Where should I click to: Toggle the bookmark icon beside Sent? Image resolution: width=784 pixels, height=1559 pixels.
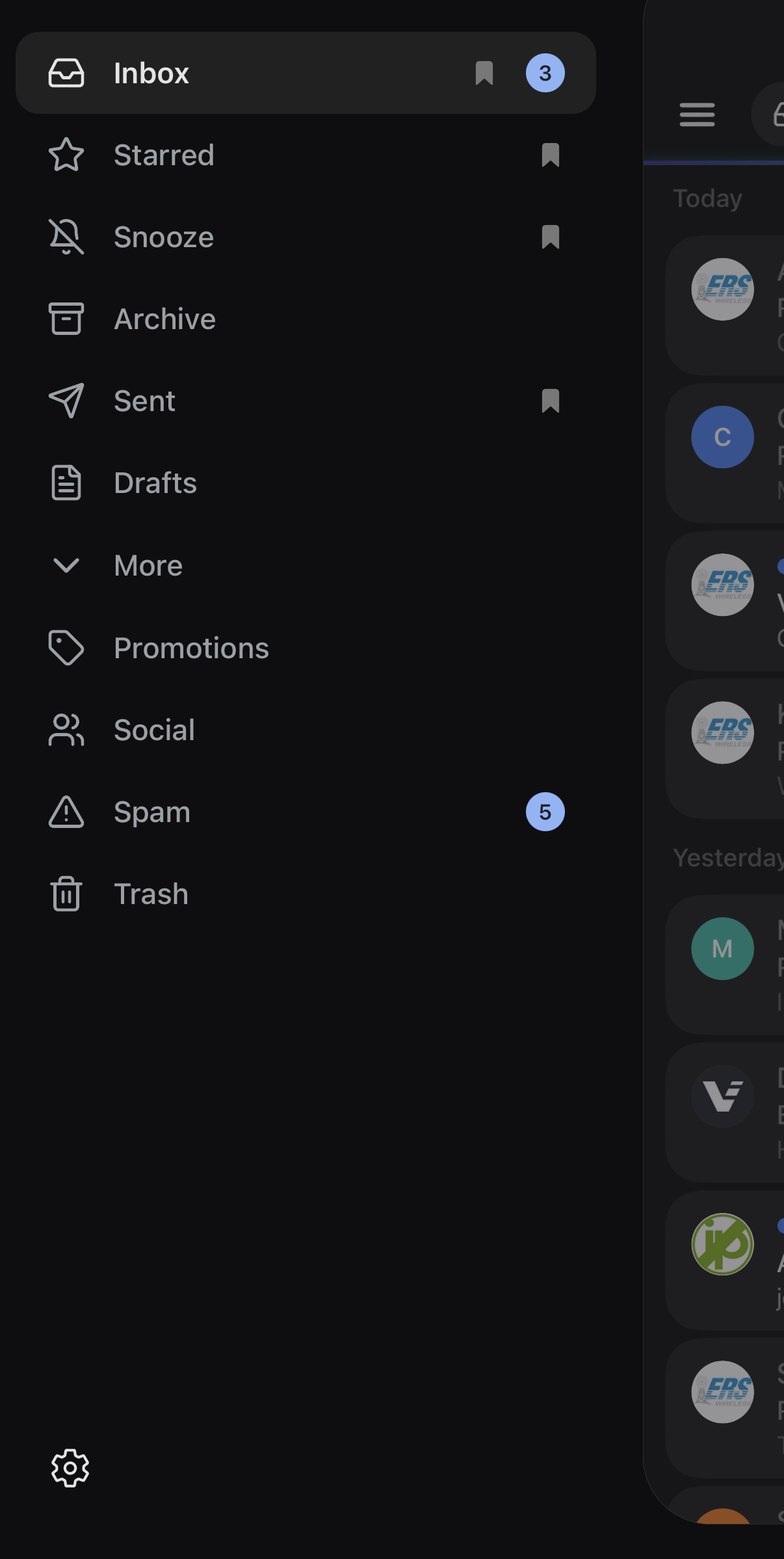pyautogui.click(x=551, y=401)
